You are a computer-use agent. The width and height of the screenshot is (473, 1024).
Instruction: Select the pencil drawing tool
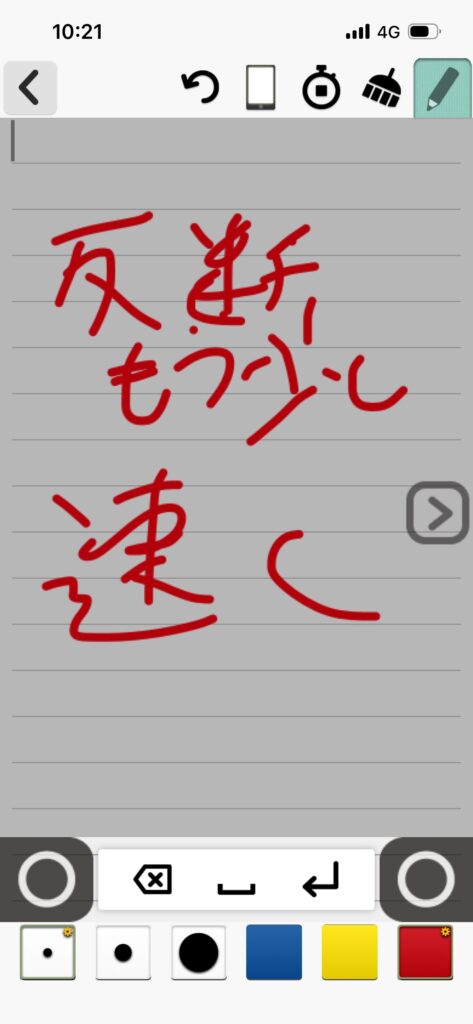pos(443,88)
